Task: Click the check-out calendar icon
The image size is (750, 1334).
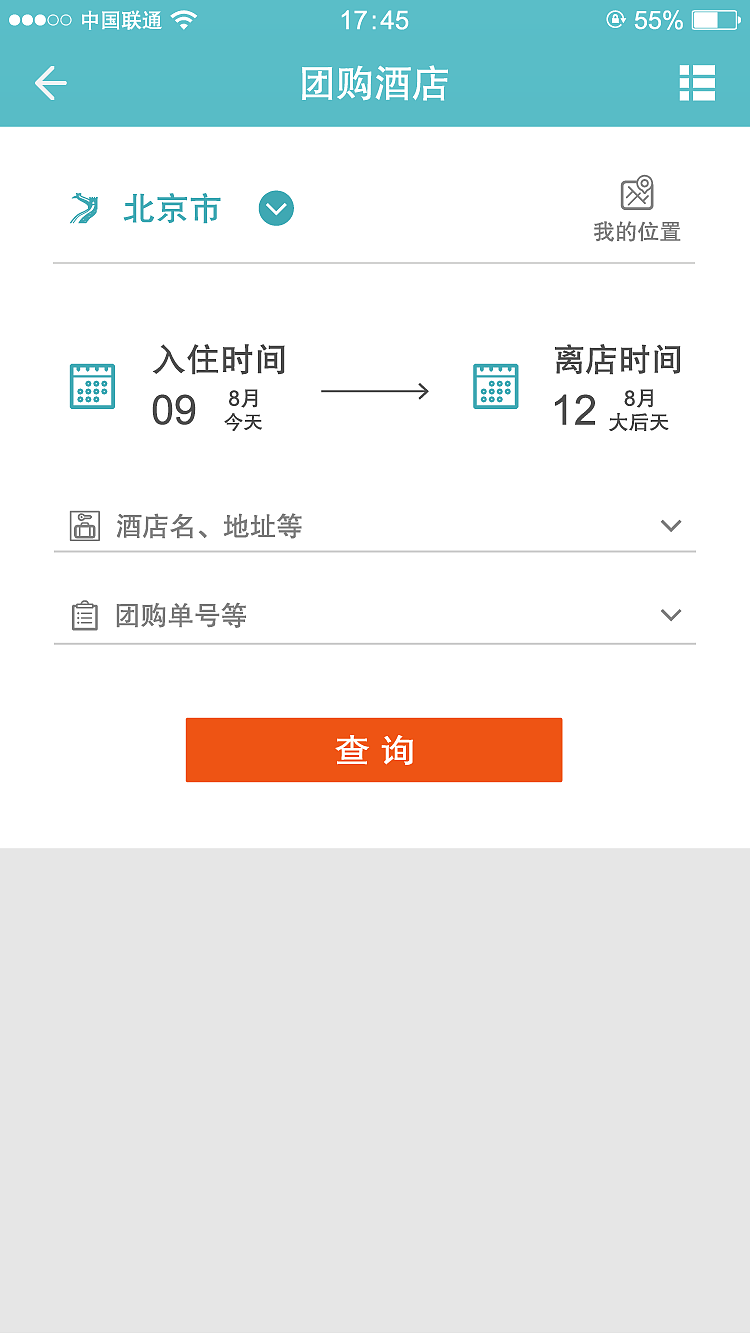Action: 494,385
